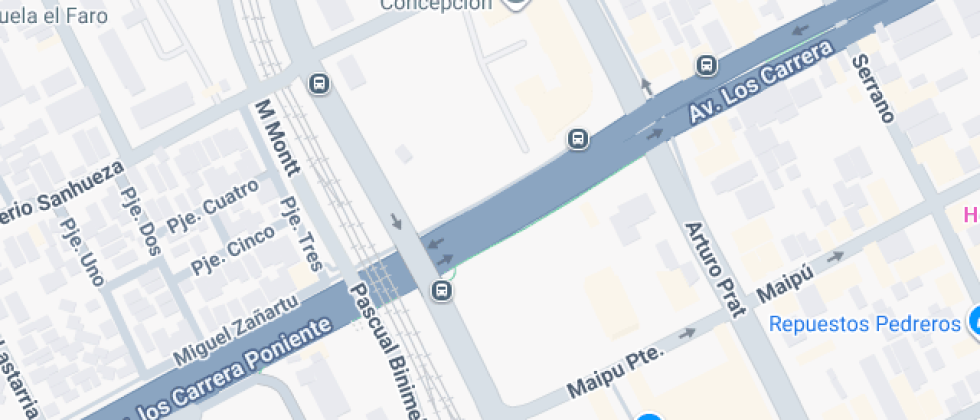
Task: Tap the bus stop on Av. Los Carrera near Serrano
Action: [x=707, y=65]
